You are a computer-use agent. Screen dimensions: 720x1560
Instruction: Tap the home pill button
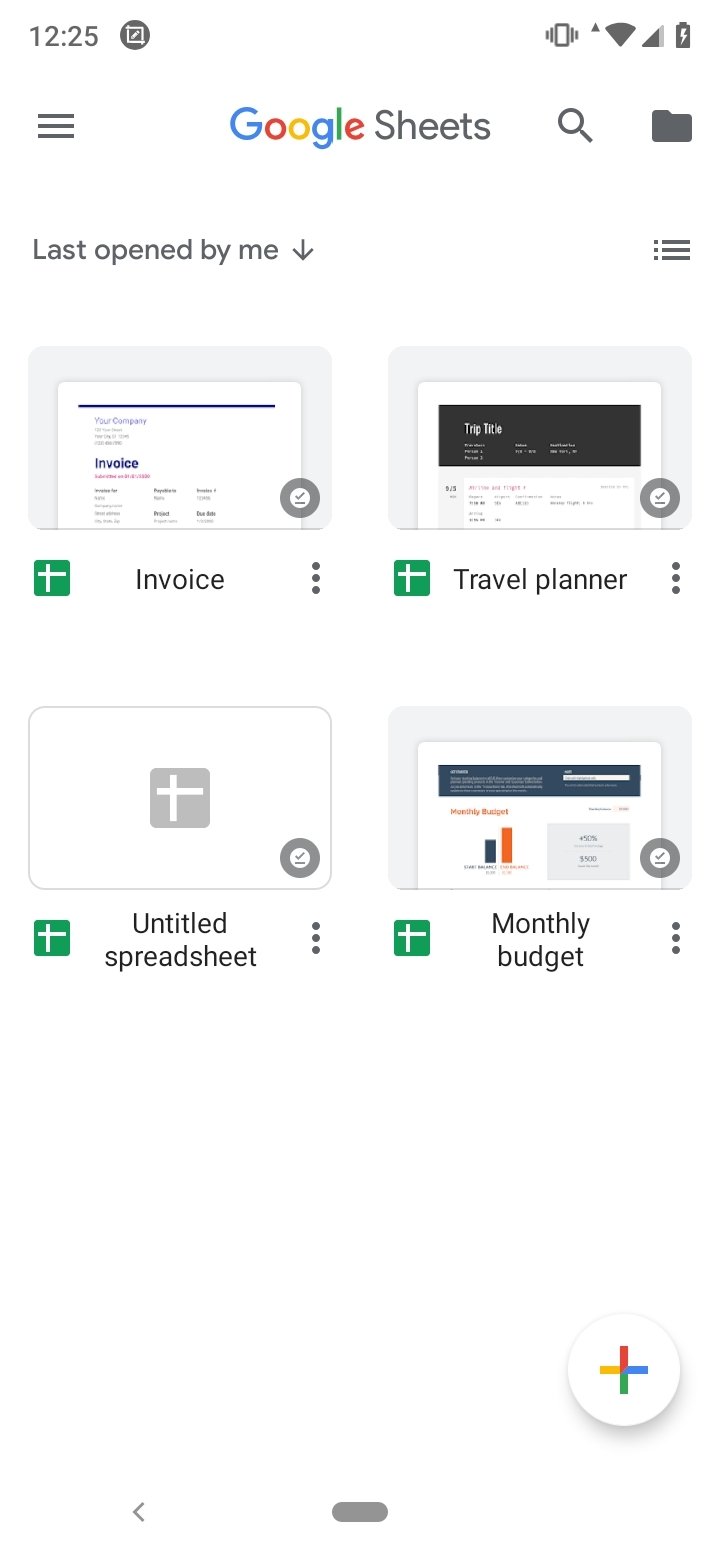click(x=360, y=1512)
